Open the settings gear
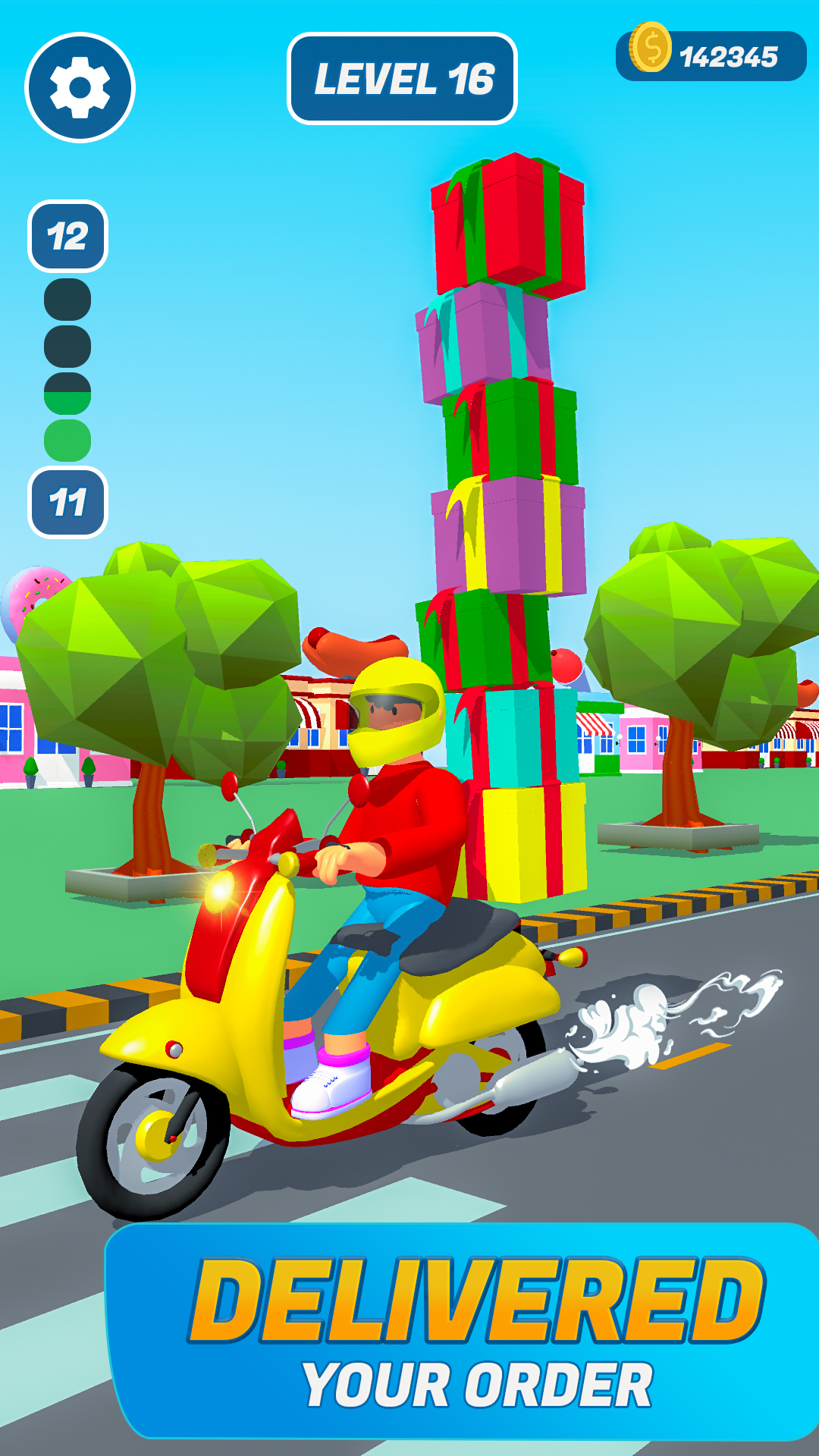Screen dimensions: 819x1456 tap(80, 87)
